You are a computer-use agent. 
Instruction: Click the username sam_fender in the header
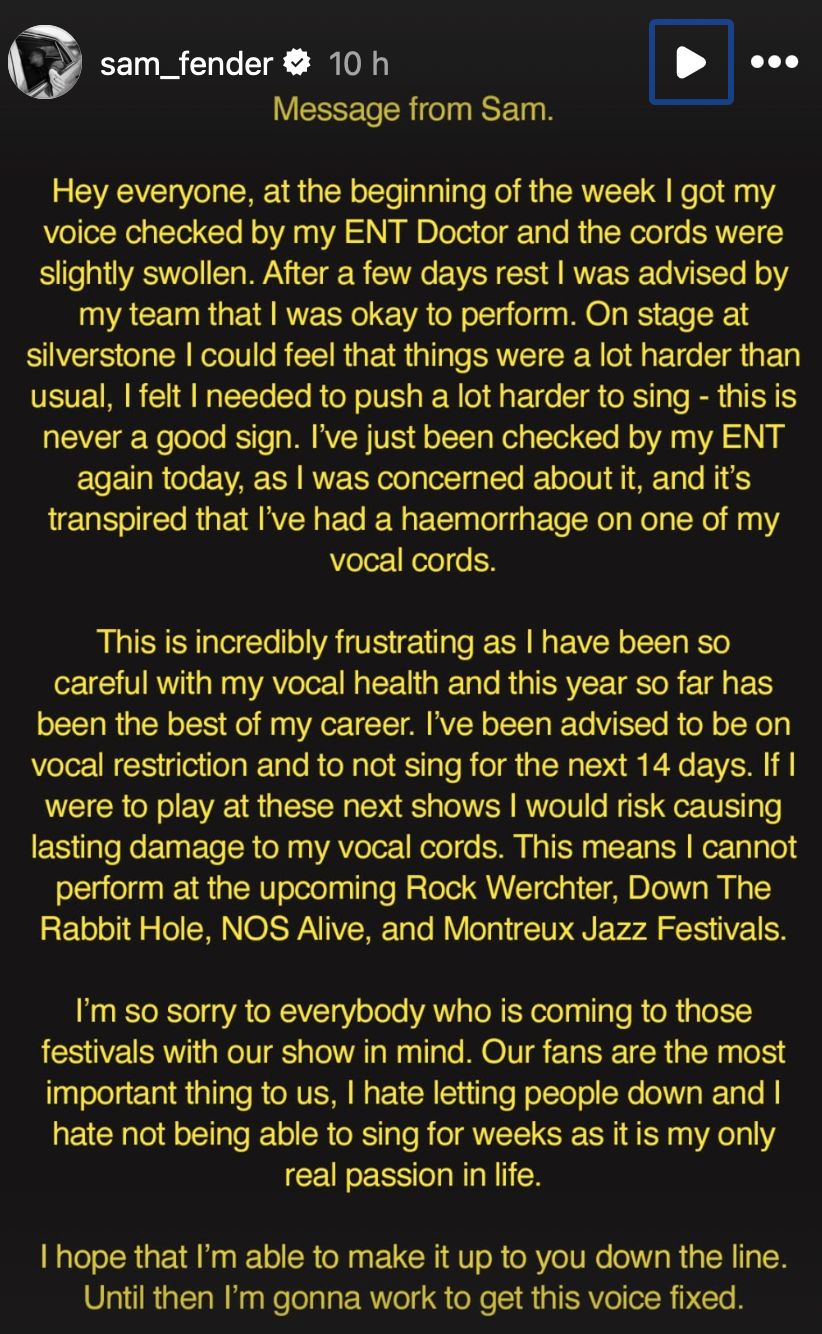(x=185, y=62)
